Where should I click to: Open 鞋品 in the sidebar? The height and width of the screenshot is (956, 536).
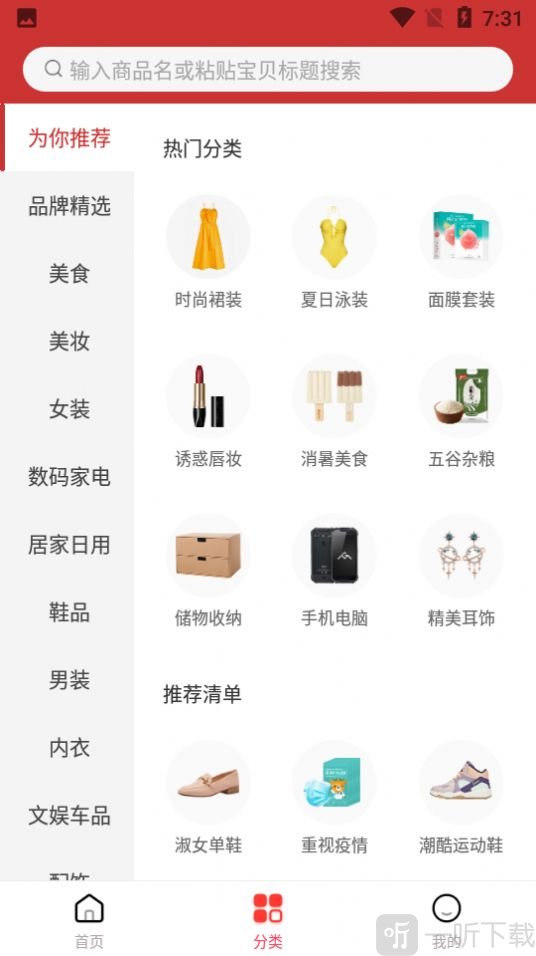tap(69, 612)
